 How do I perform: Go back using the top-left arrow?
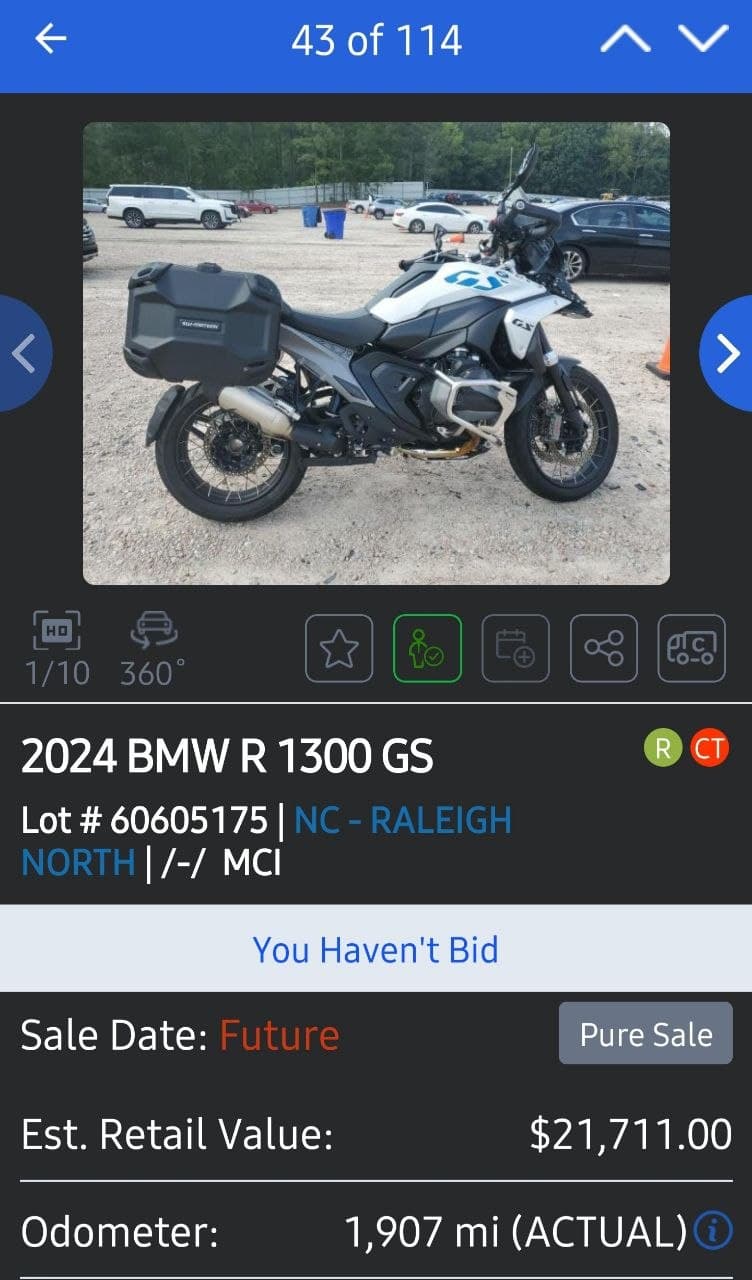[x=50, y=40]
